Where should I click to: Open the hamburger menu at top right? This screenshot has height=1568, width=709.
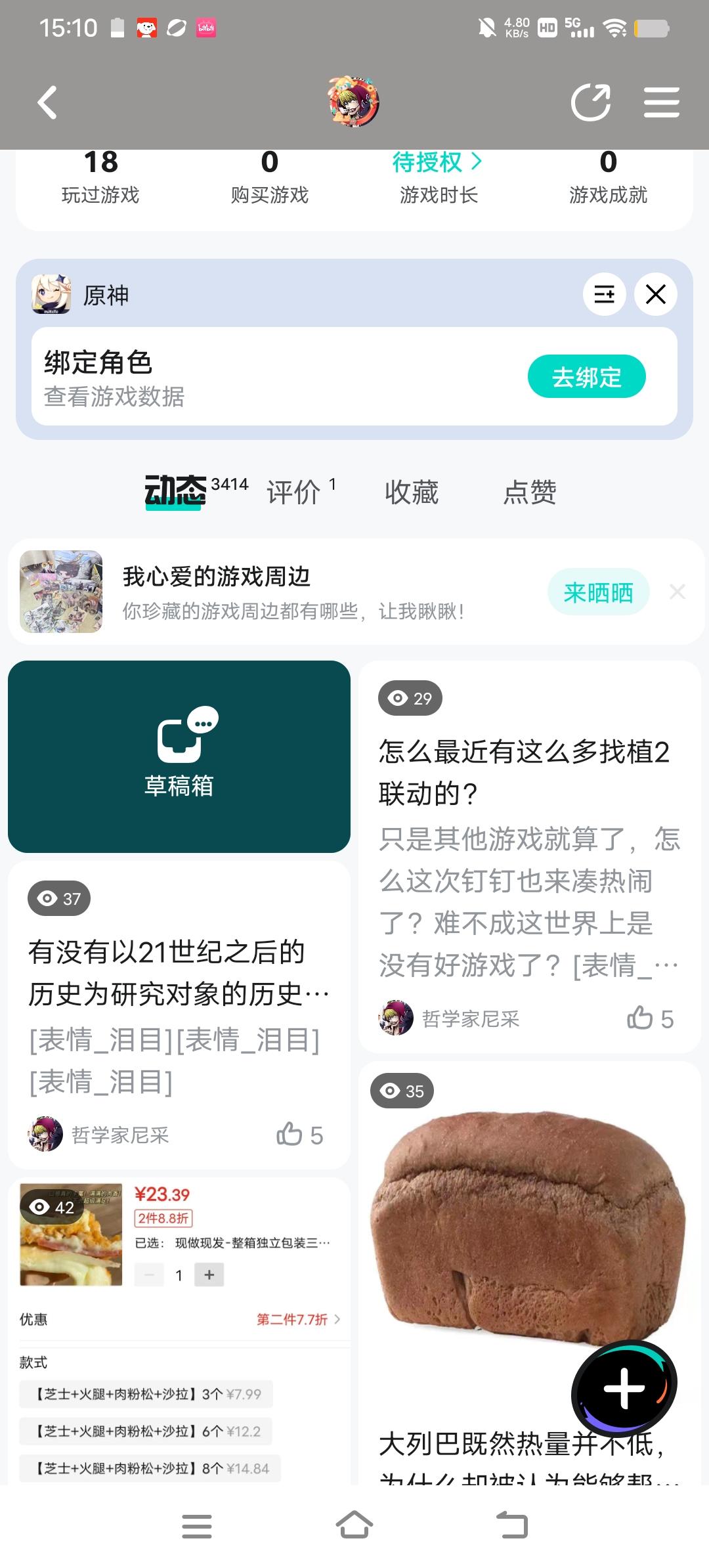tap(661, 102)
